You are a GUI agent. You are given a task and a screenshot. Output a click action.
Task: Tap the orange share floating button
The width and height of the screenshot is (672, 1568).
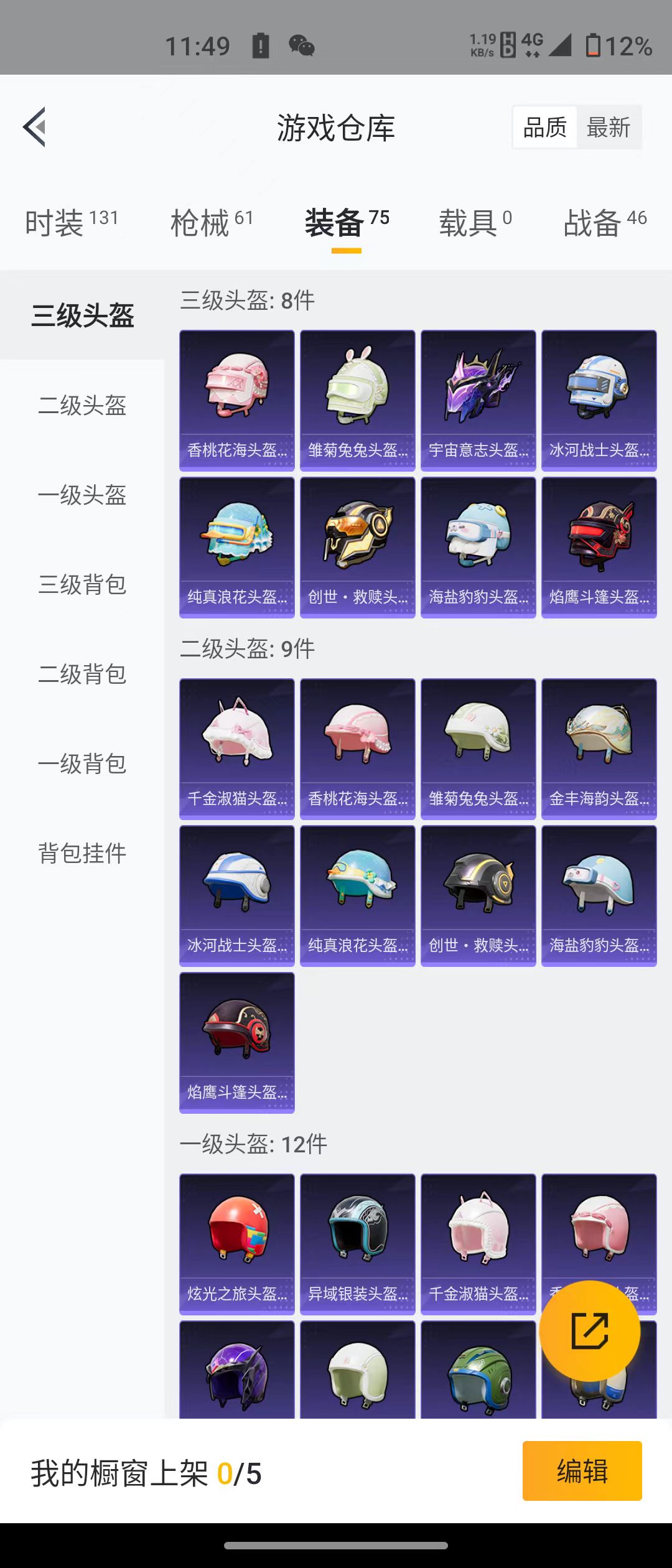click(x=589, y=1331)
